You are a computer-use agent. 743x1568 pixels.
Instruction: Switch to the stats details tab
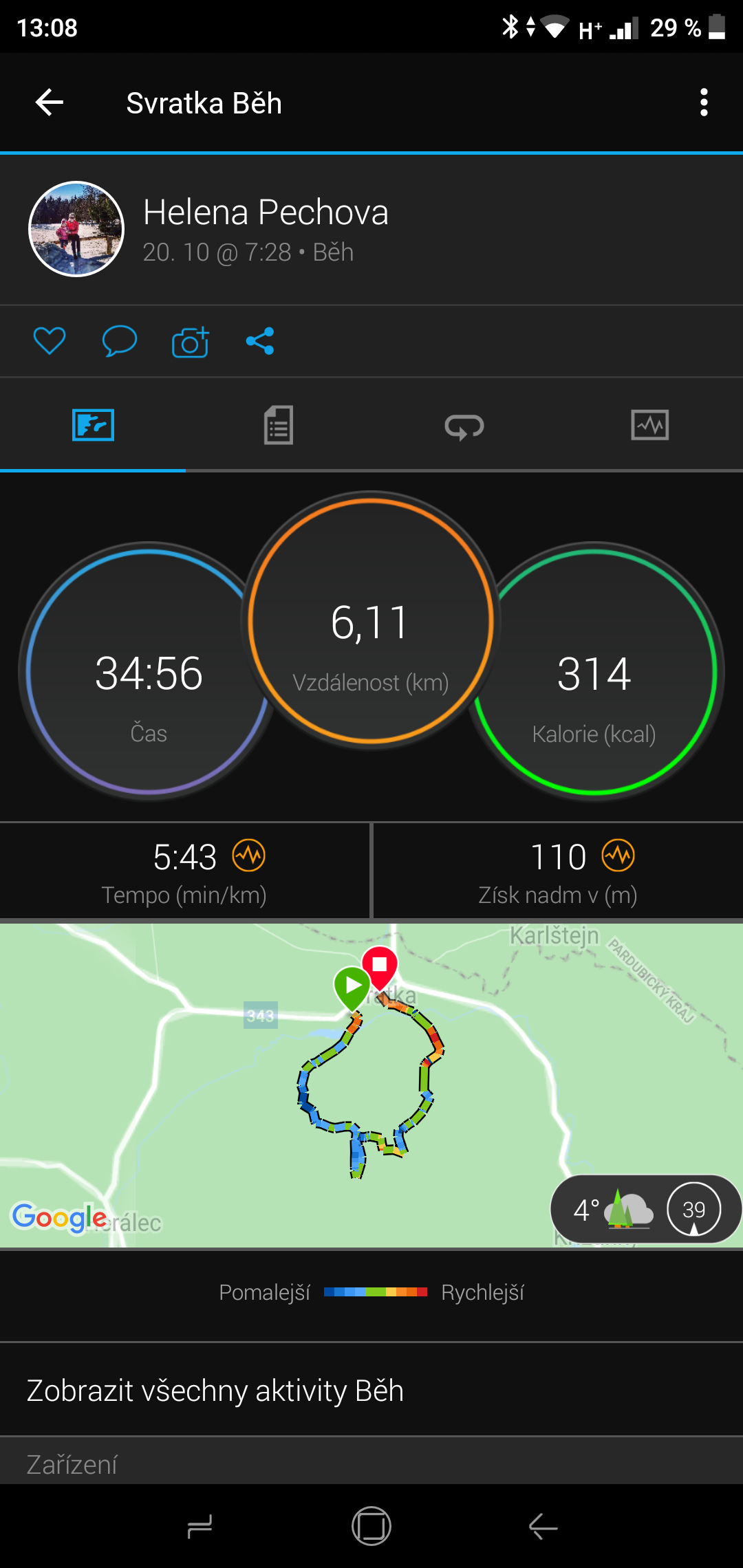(279, 425)
